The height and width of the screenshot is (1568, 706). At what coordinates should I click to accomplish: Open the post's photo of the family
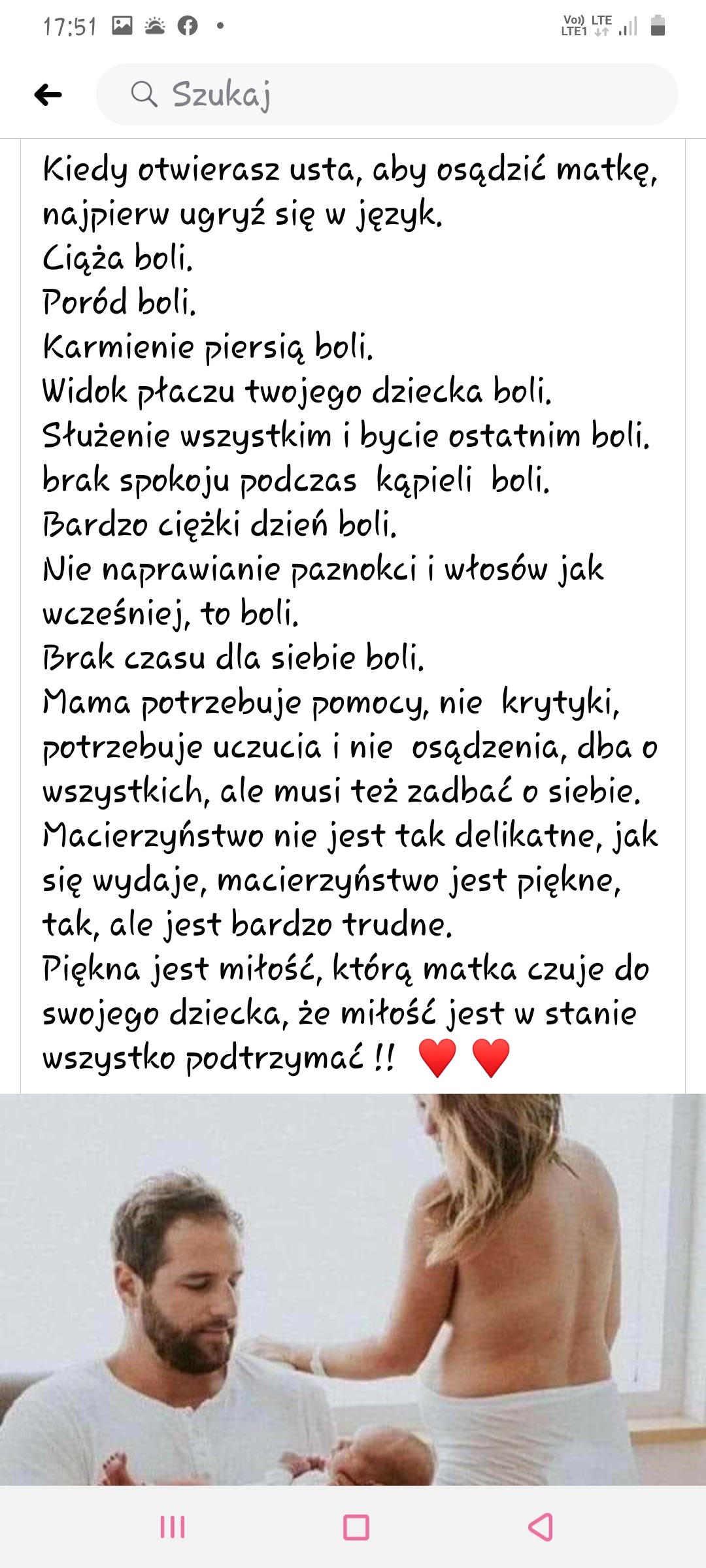[353, 1288]
